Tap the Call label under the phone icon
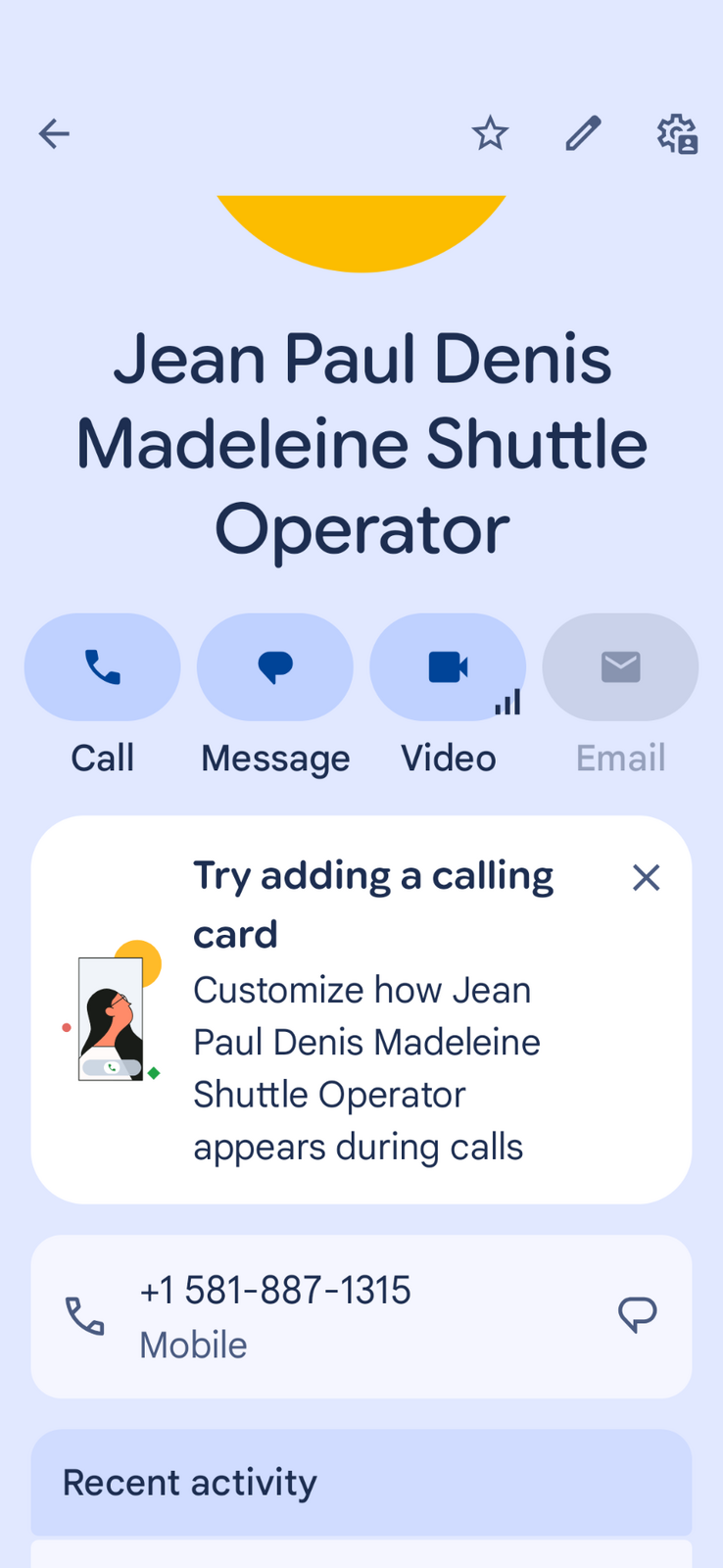723x1568 pixels. pyautogui.click(x=102, y=758)
